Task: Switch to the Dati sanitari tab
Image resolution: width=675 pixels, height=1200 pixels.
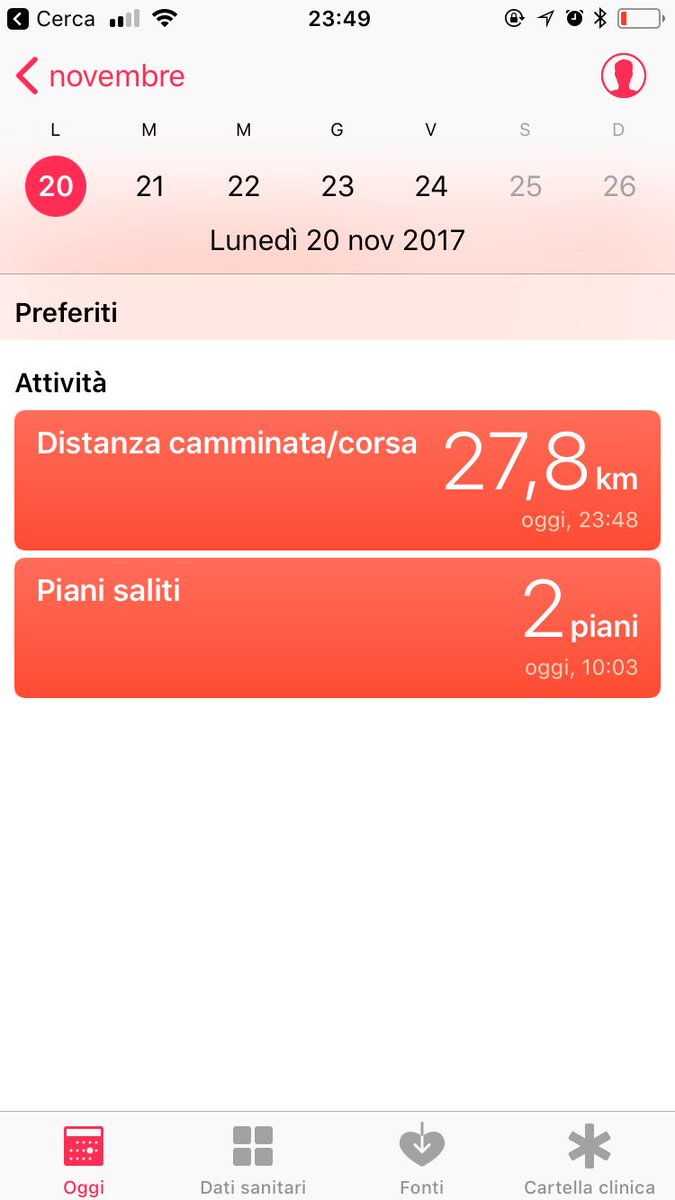Action: [253, 1158]
